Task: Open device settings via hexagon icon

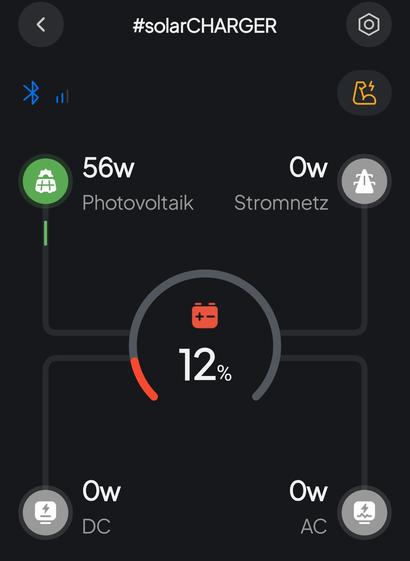Action: (x=369, y=25)
